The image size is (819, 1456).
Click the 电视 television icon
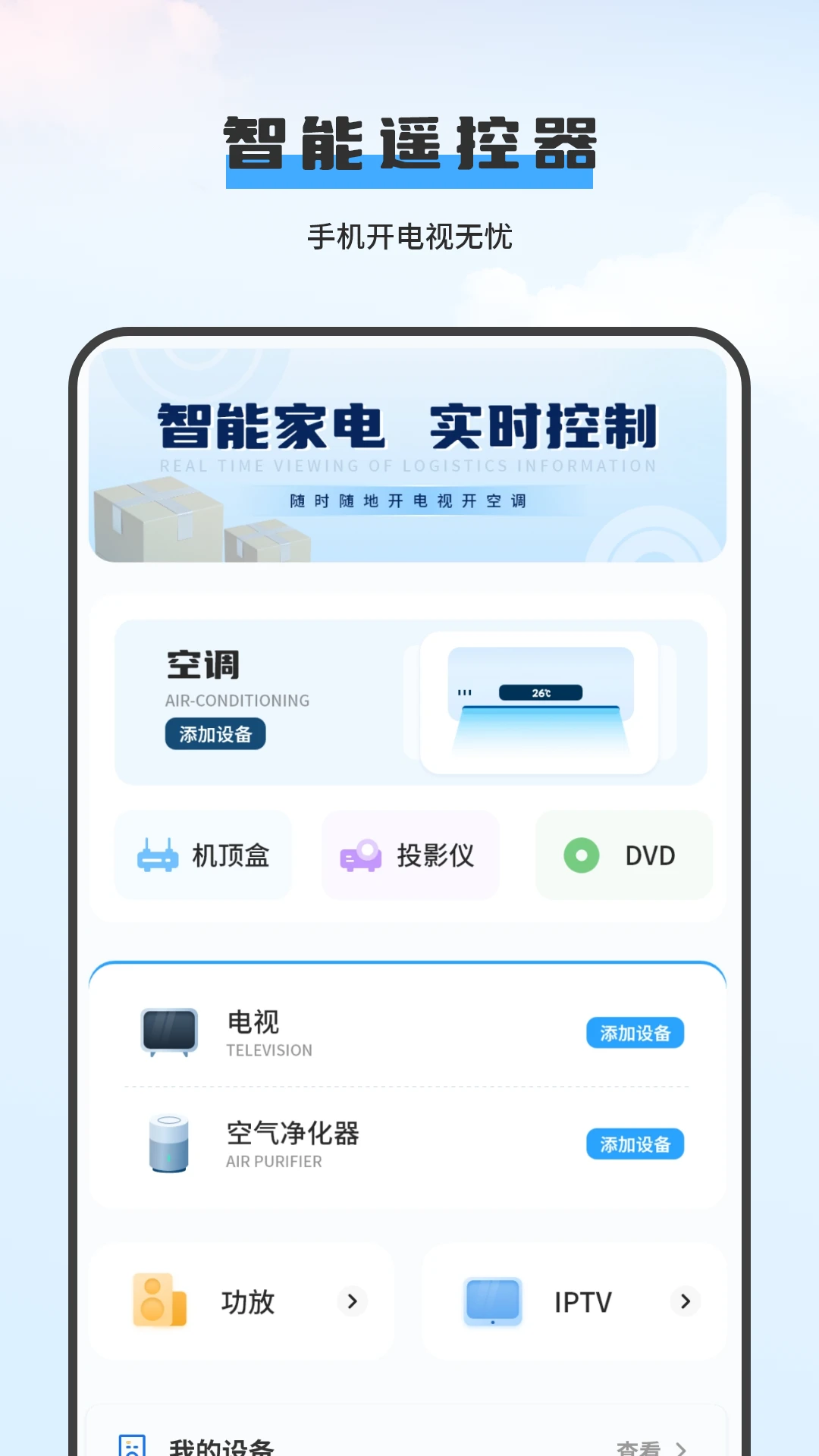pos(170,1031)
